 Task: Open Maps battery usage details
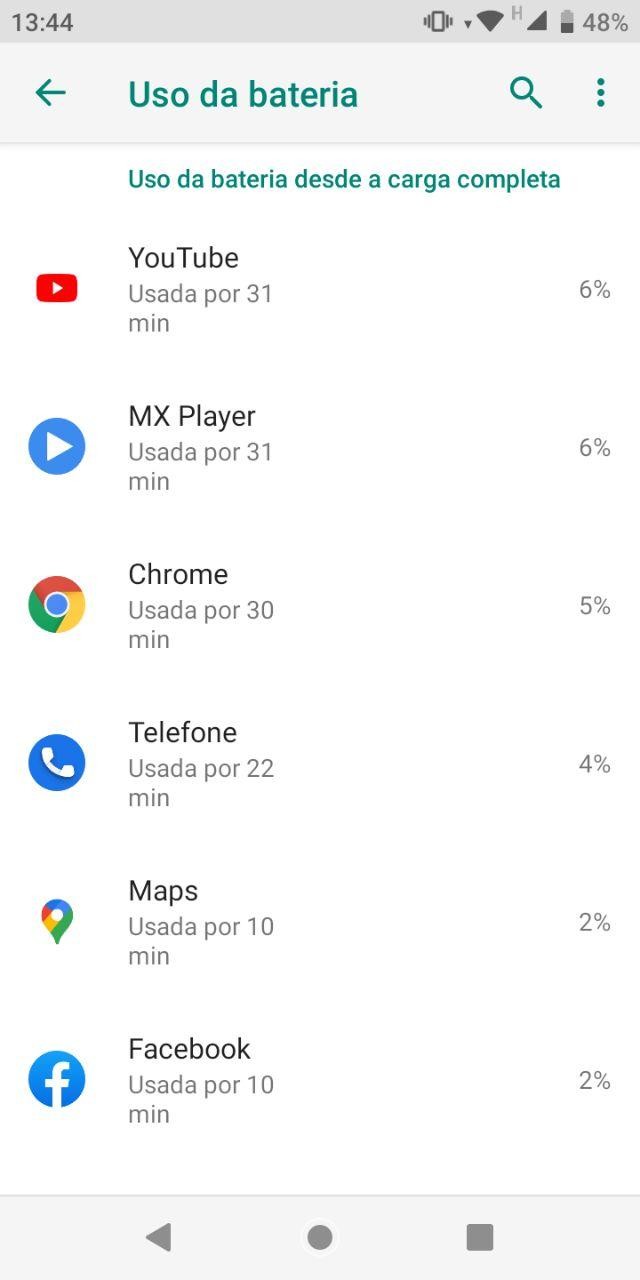320,921
